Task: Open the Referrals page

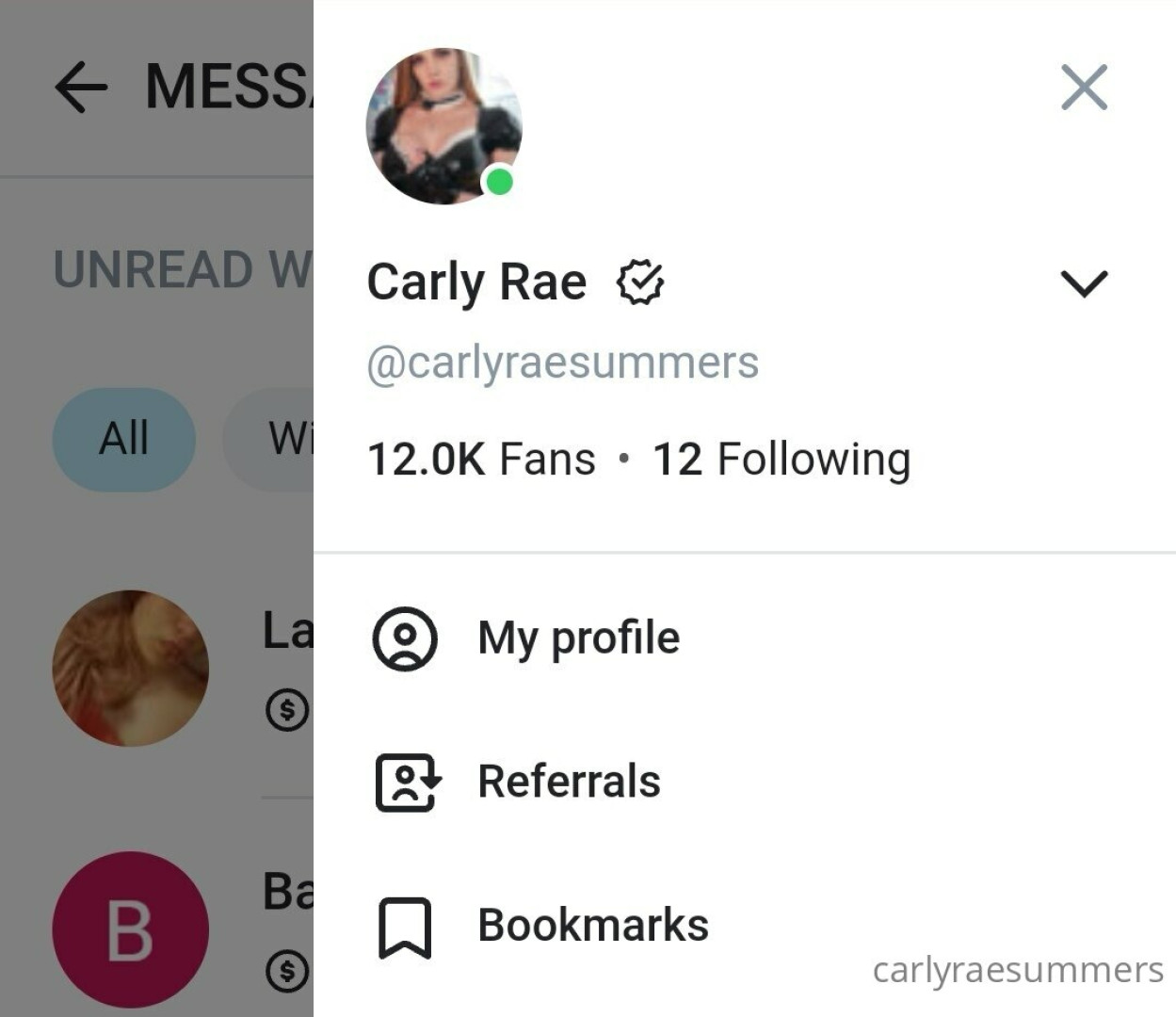Action: point(568,782)
